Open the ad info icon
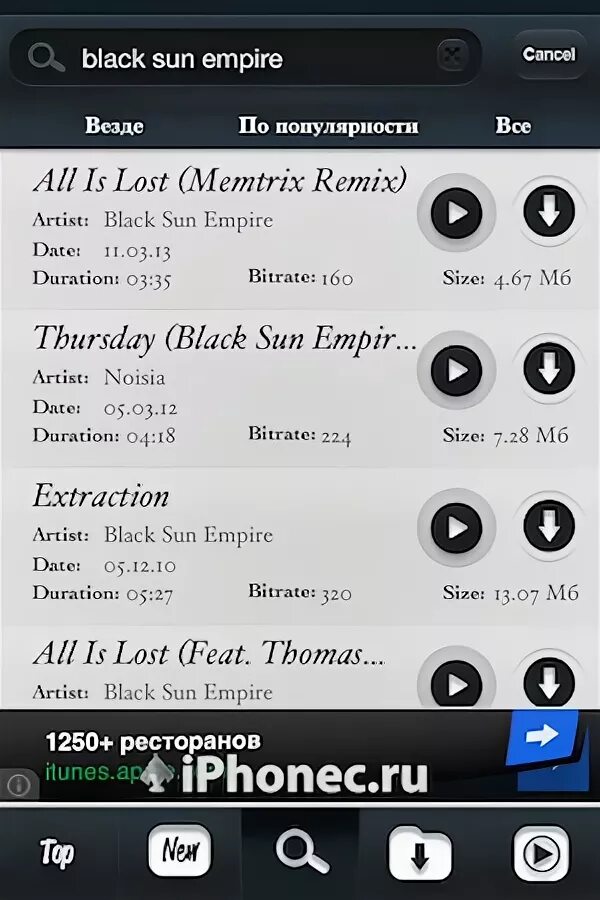The width and height of the screenshot is (600, 900). pyautogui.click(x=18, y=785)
